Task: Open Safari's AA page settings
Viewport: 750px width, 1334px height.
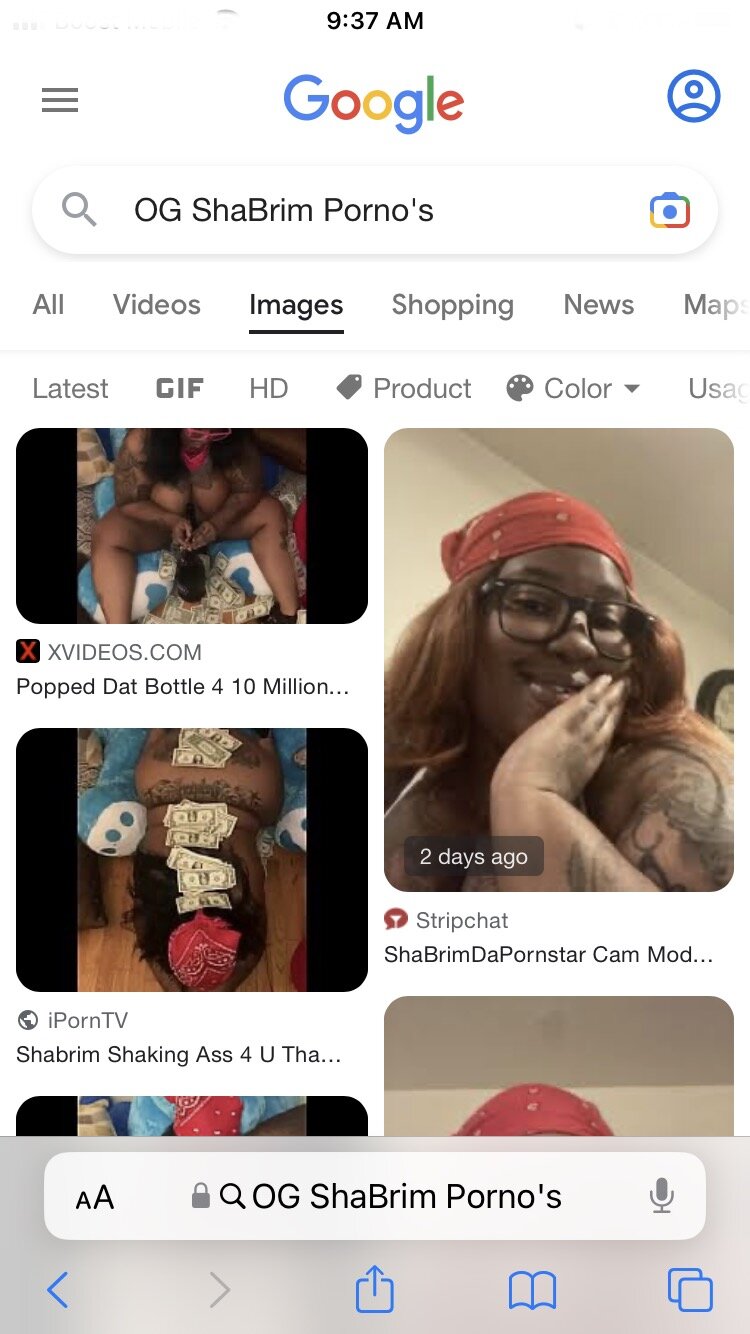Action: click(x=95, y=1196)
